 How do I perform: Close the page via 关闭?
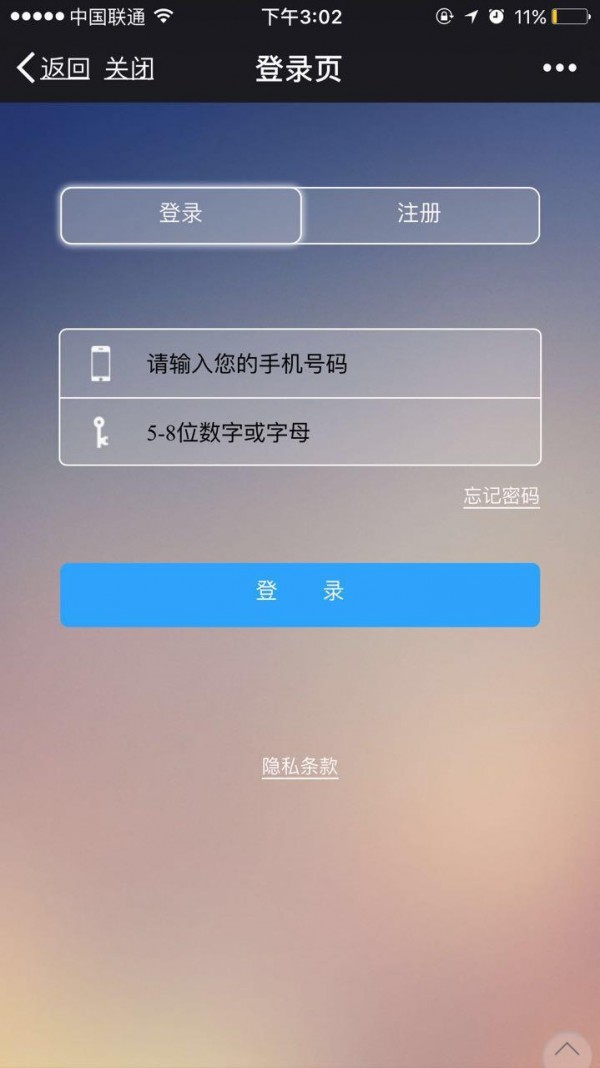point(129,69)
